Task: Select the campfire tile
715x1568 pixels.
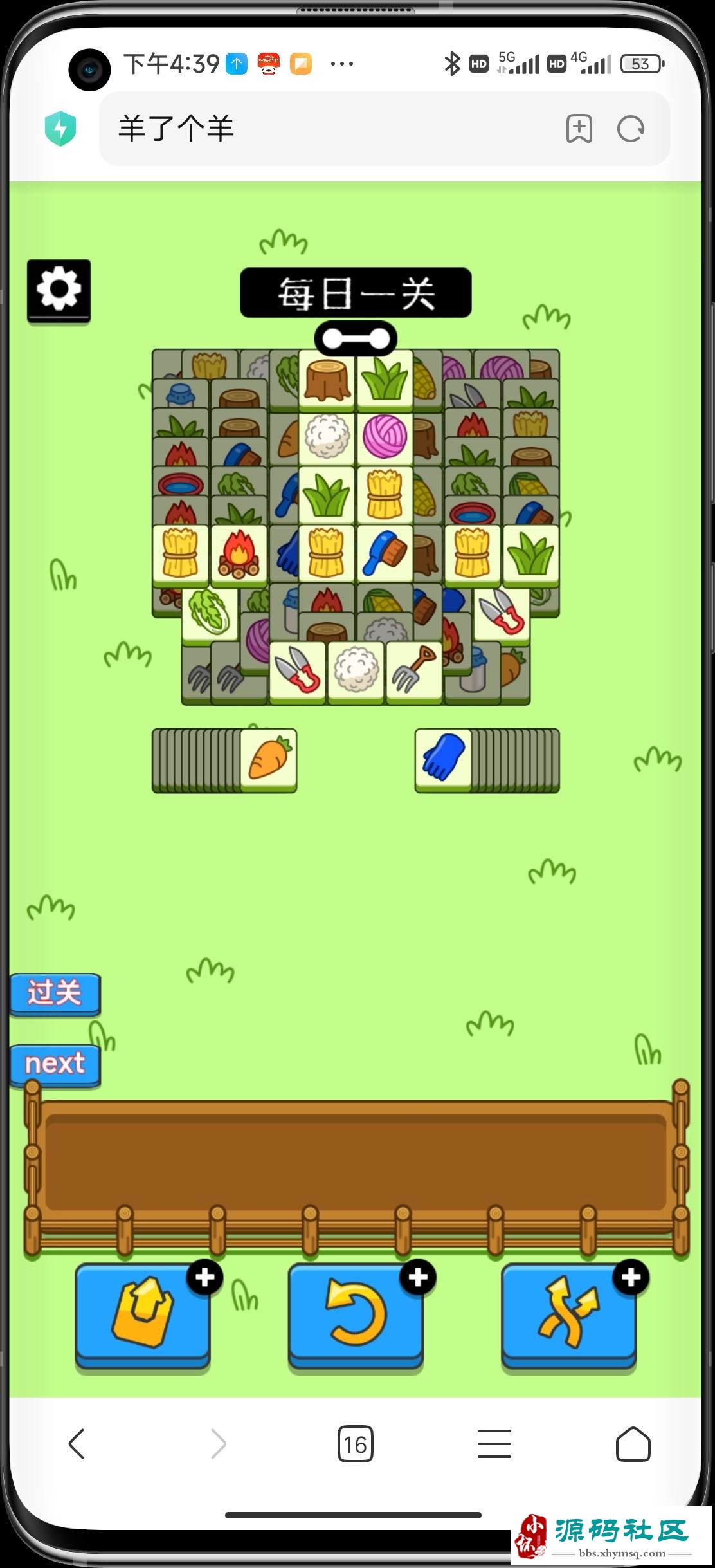Action: [x=239, y=554]
